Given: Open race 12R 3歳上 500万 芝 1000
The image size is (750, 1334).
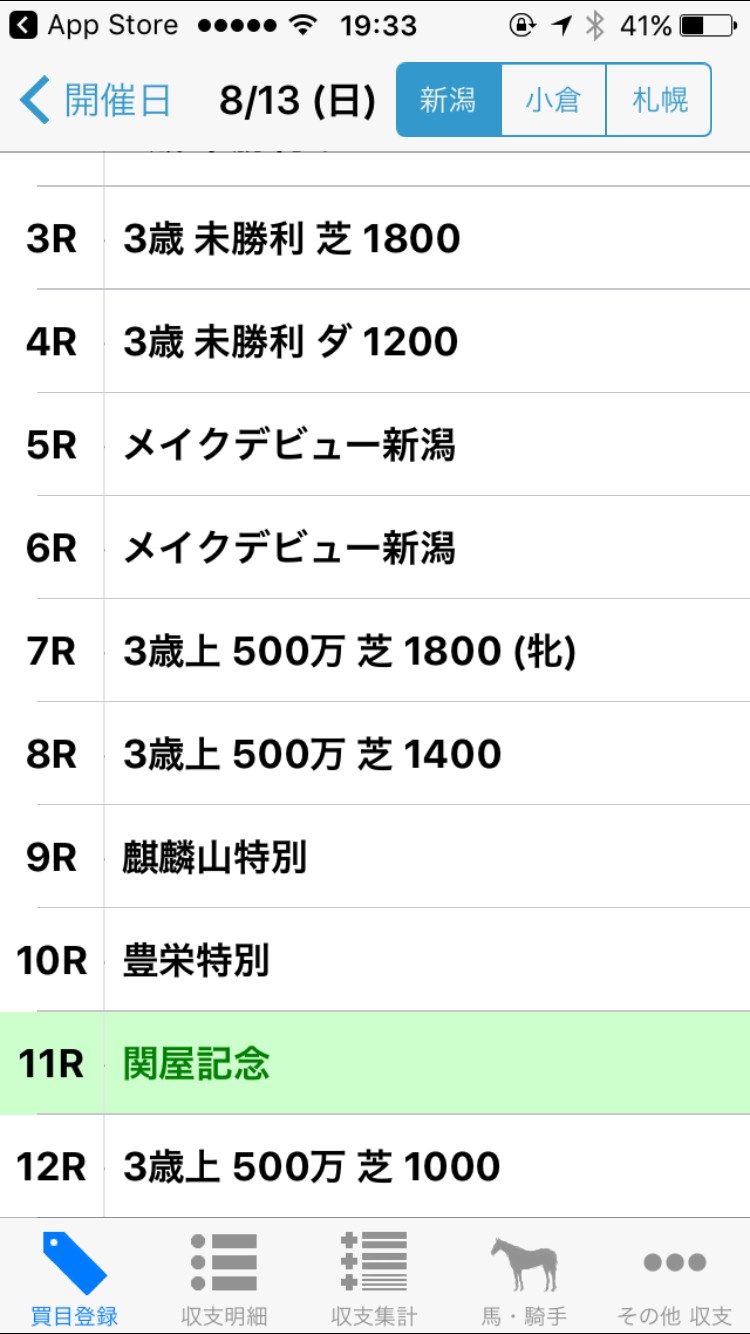Looking at the screenshot, I should 375,1166.
